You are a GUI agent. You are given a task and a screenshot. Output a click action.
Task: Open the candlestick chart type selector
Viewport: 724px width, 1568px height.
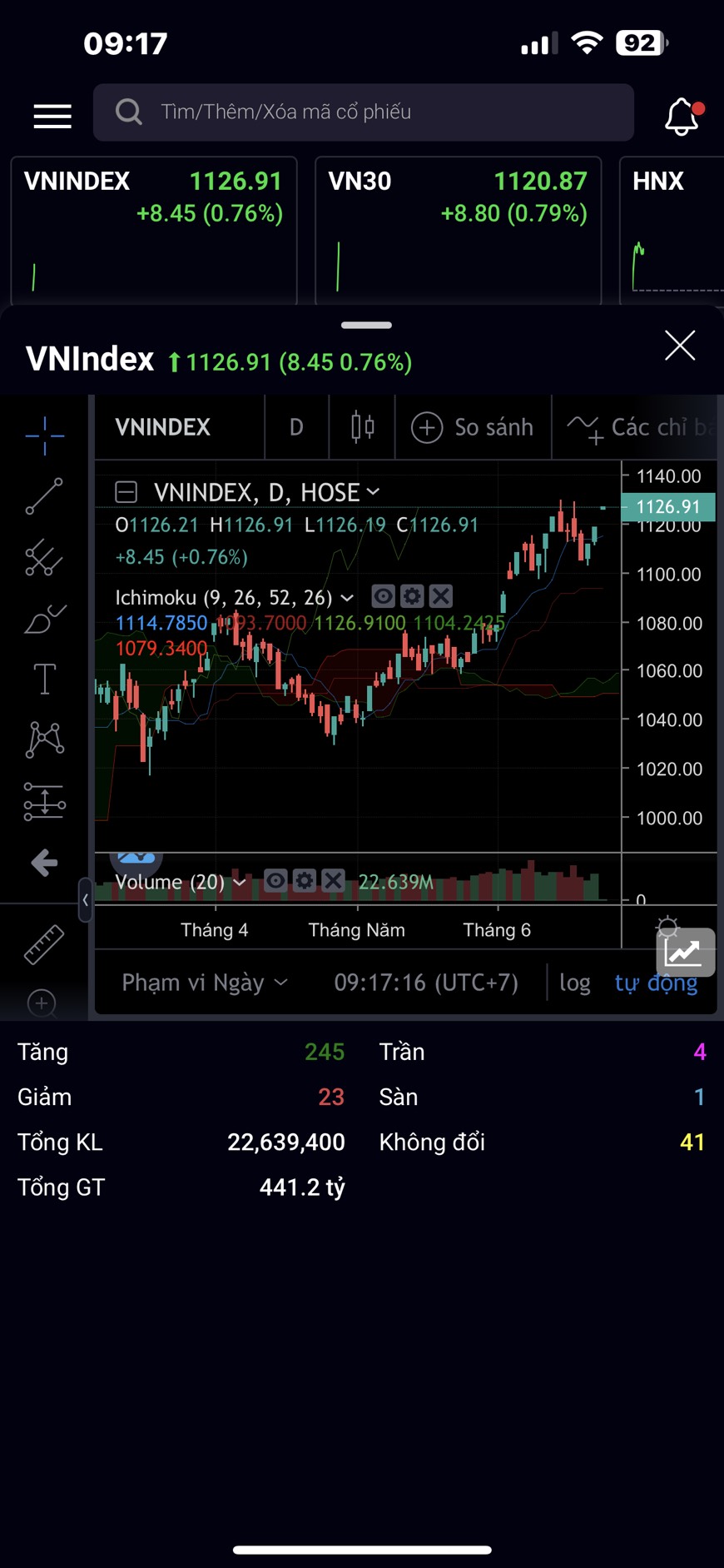pyautogui.click(x=362, y=427)
